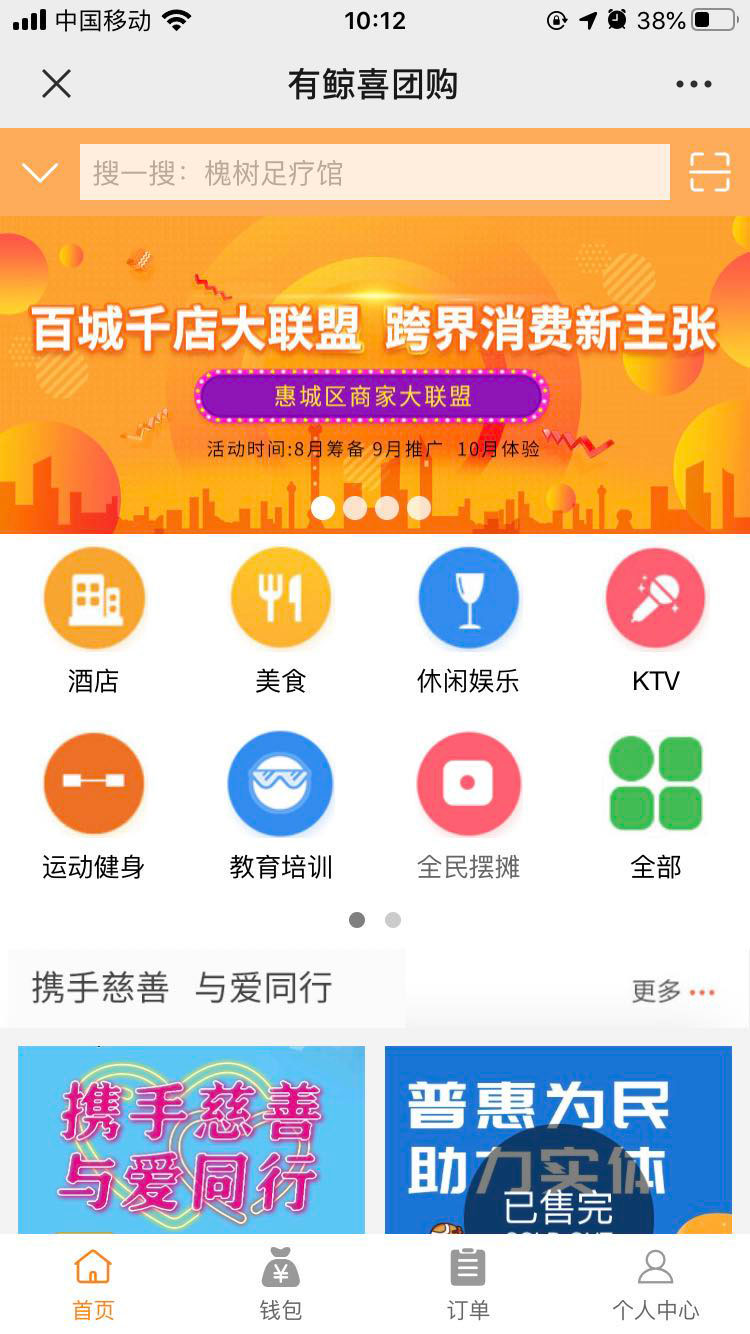Switch to the 钱包 tab
This screenshot has height=1334, width=750.
(x=281, y=1284)
